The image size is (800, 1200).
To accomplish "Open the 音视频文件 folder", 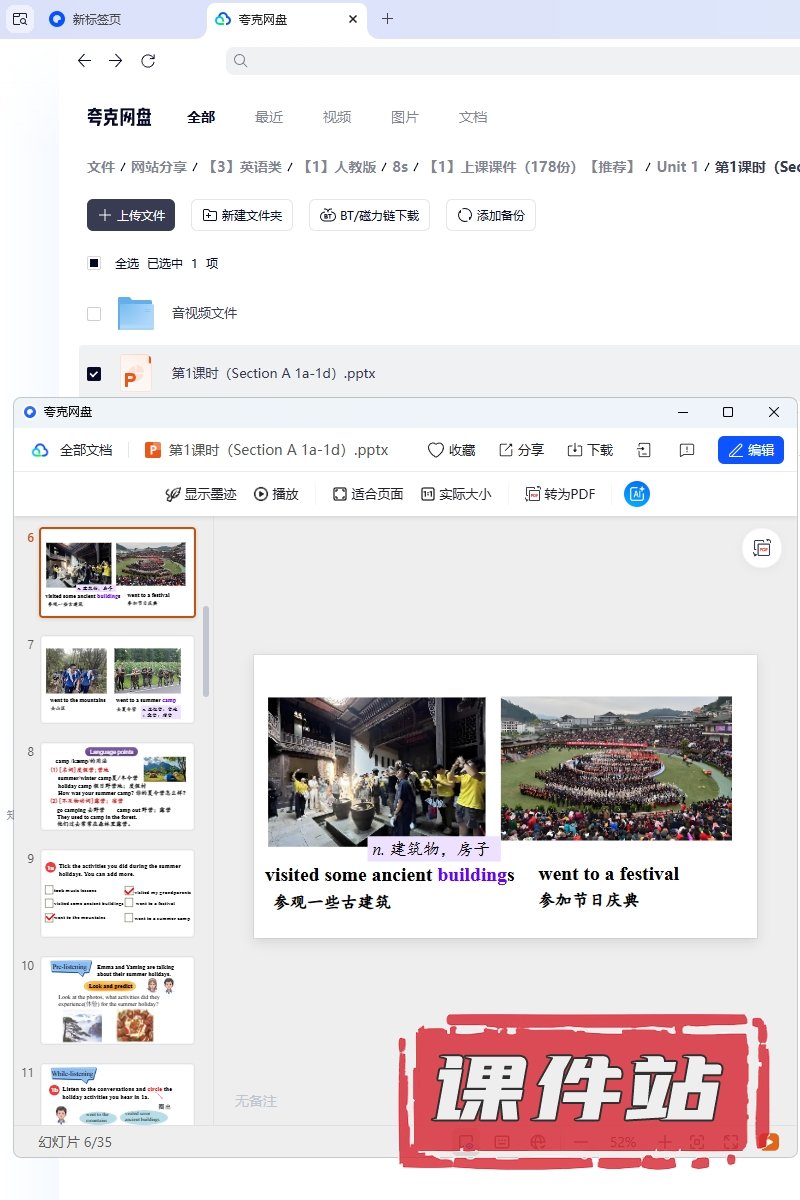I will tap(204, 313).
